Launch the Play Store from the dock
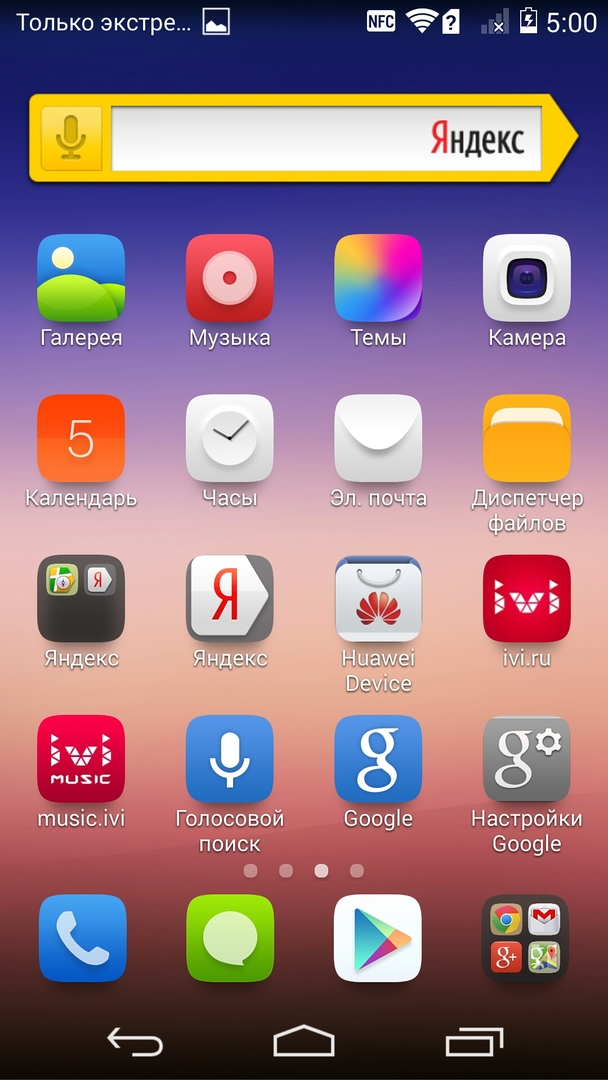The width and height of the screenshot is (608, 1080). 378,938
